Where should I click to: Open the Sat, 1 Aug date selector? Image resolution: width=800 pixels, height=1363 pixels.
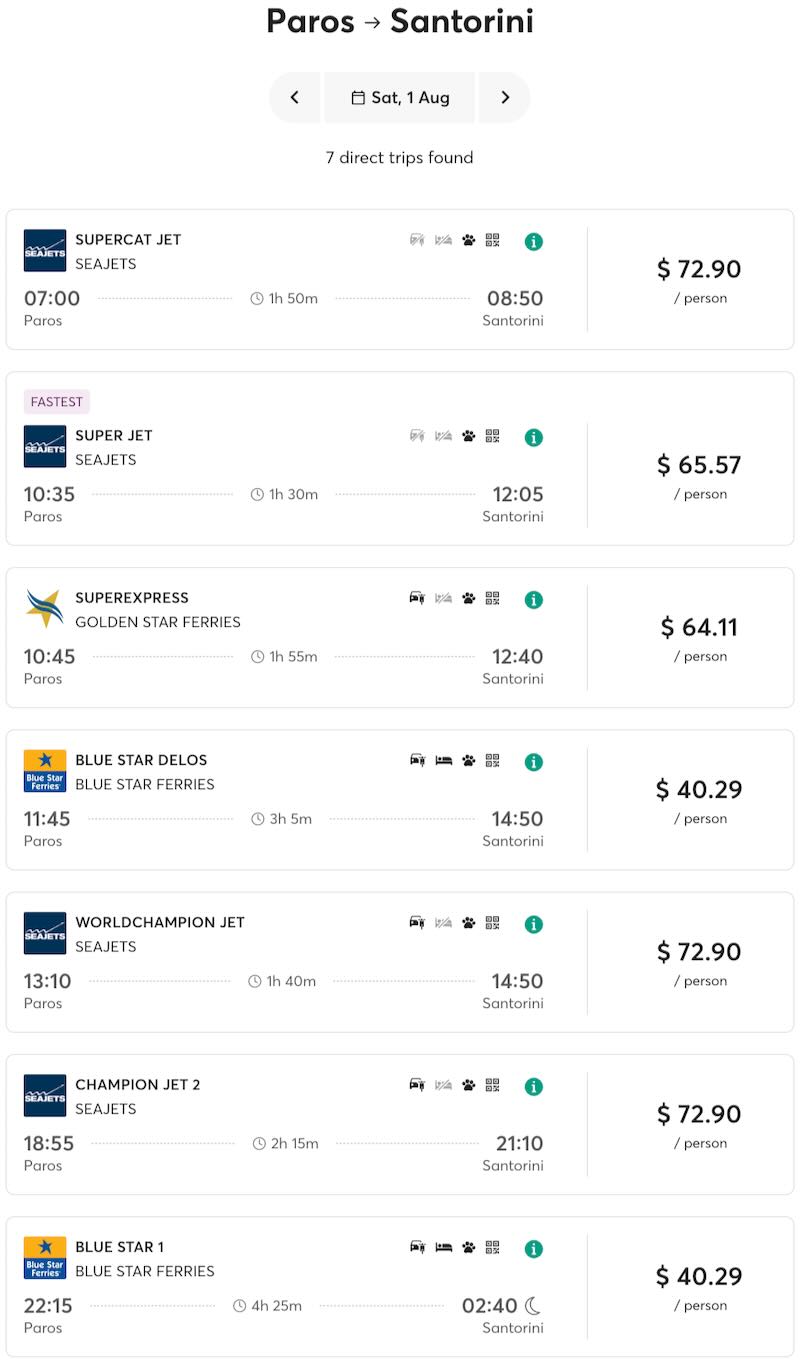coord(400,97)
